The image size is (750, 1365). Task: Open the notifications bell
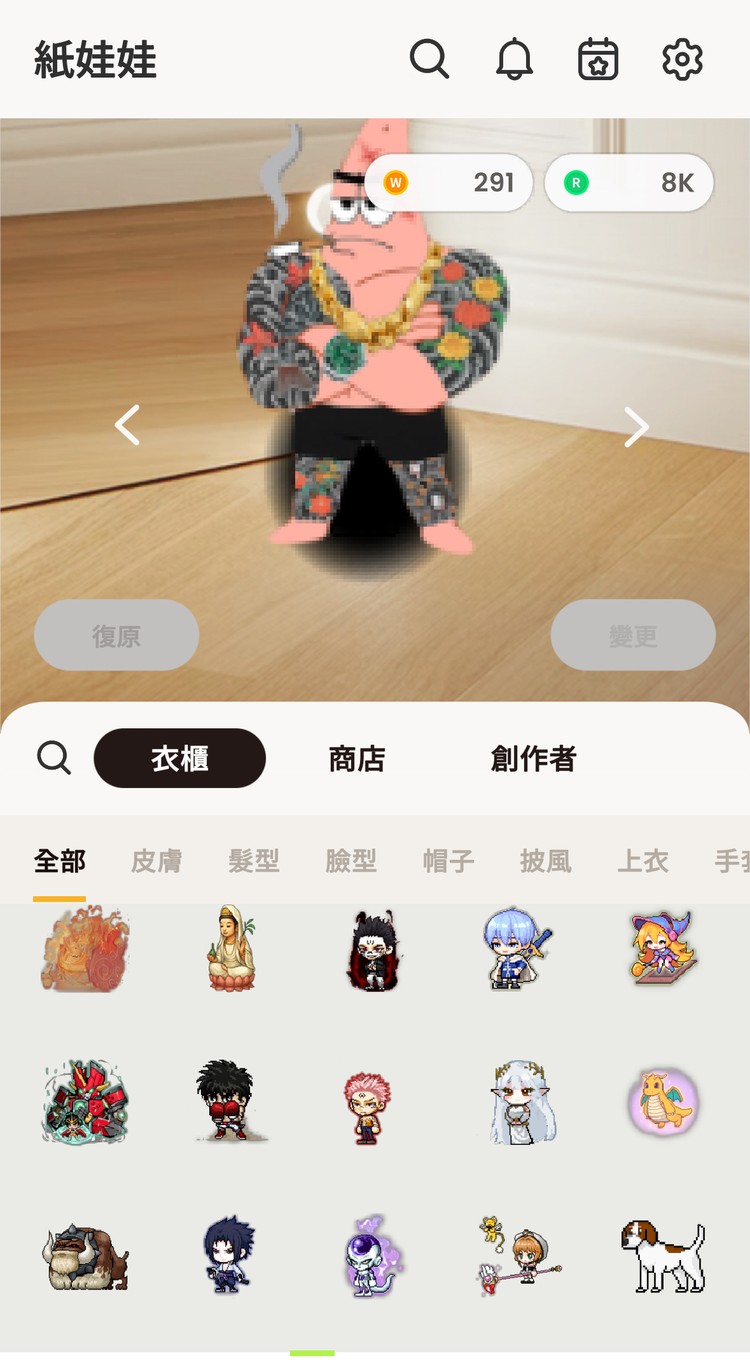[x=514, y=60]
